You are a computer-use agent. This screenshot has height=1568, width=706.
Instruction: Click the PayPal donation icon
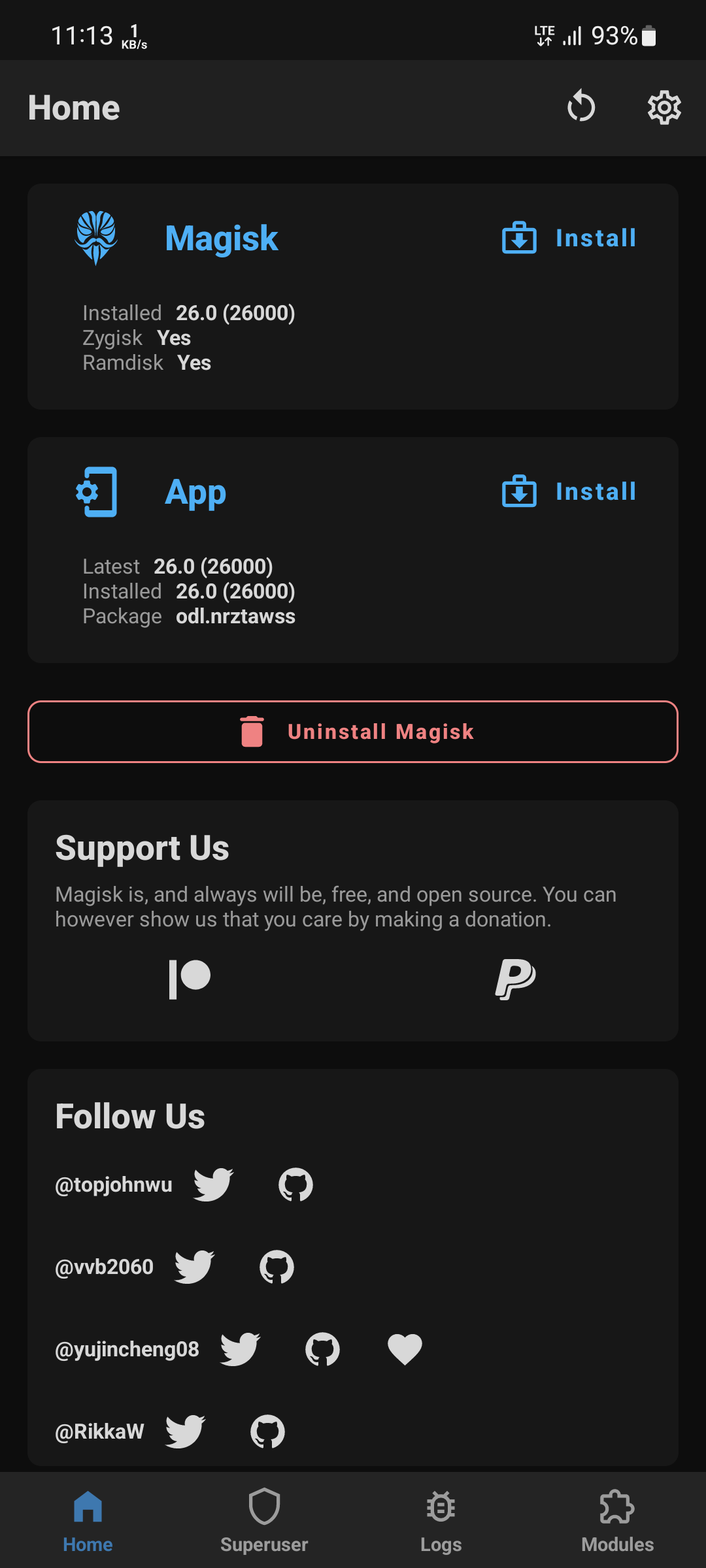click(x=515, y=978)
